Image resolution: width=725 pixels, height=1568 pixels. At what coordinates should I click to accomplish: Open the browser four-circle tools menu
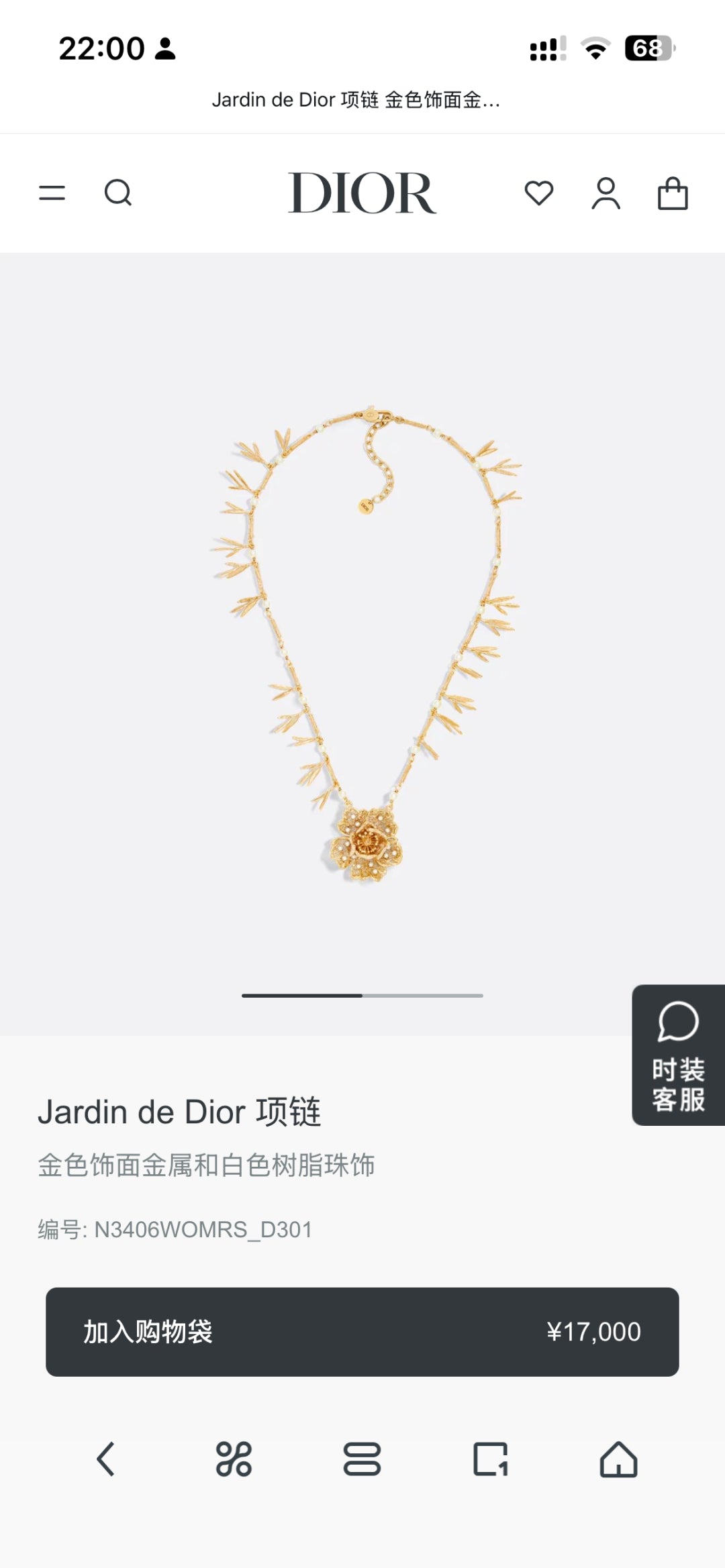234,1459
